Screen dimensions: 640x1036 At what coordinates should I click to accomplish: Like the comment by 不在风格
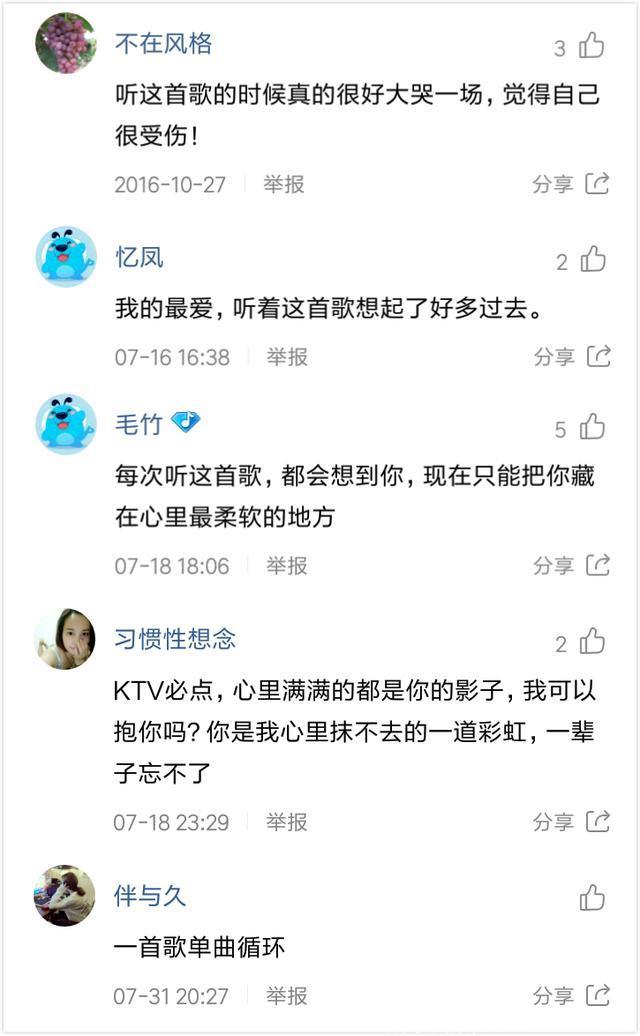[x=591, y=46]
